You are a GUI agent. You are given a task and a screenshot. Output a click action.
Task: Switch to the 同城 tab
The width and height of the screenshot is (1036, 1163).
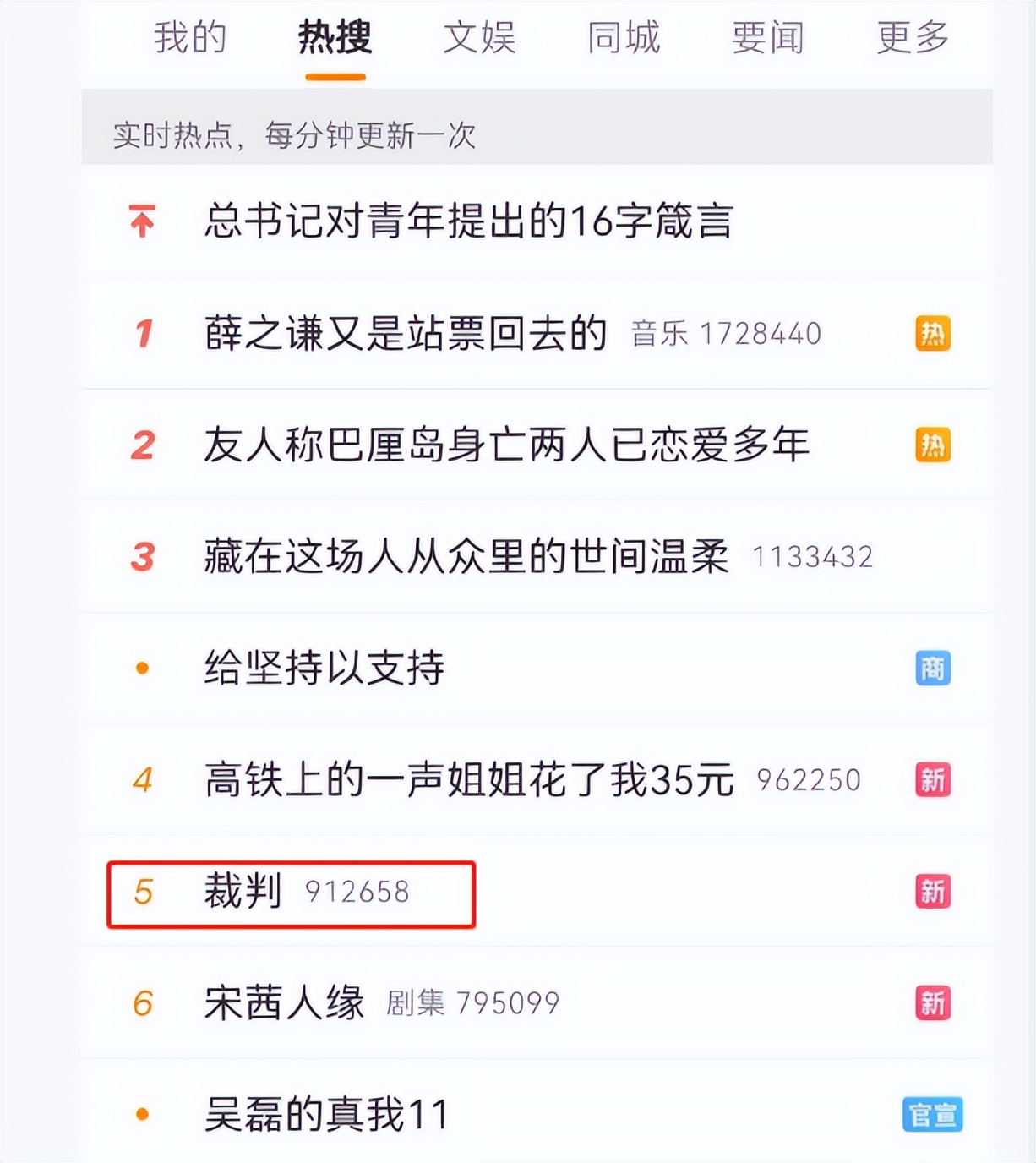coord(623,38)
